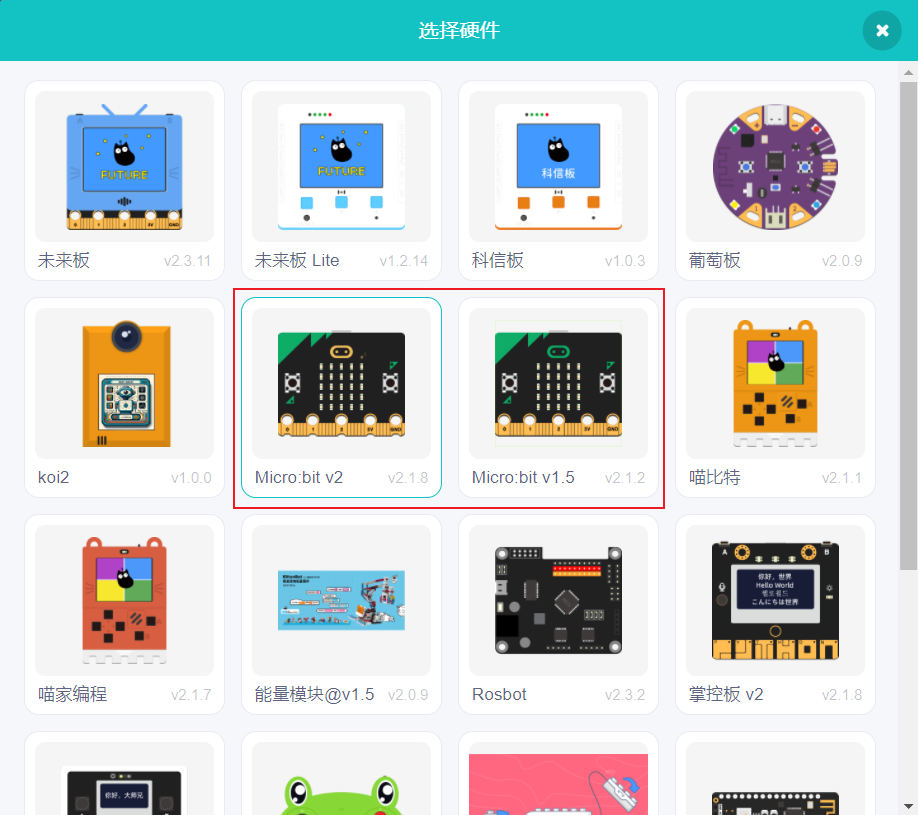Select Micro:bit v2 board

click(x=341, y=397)
